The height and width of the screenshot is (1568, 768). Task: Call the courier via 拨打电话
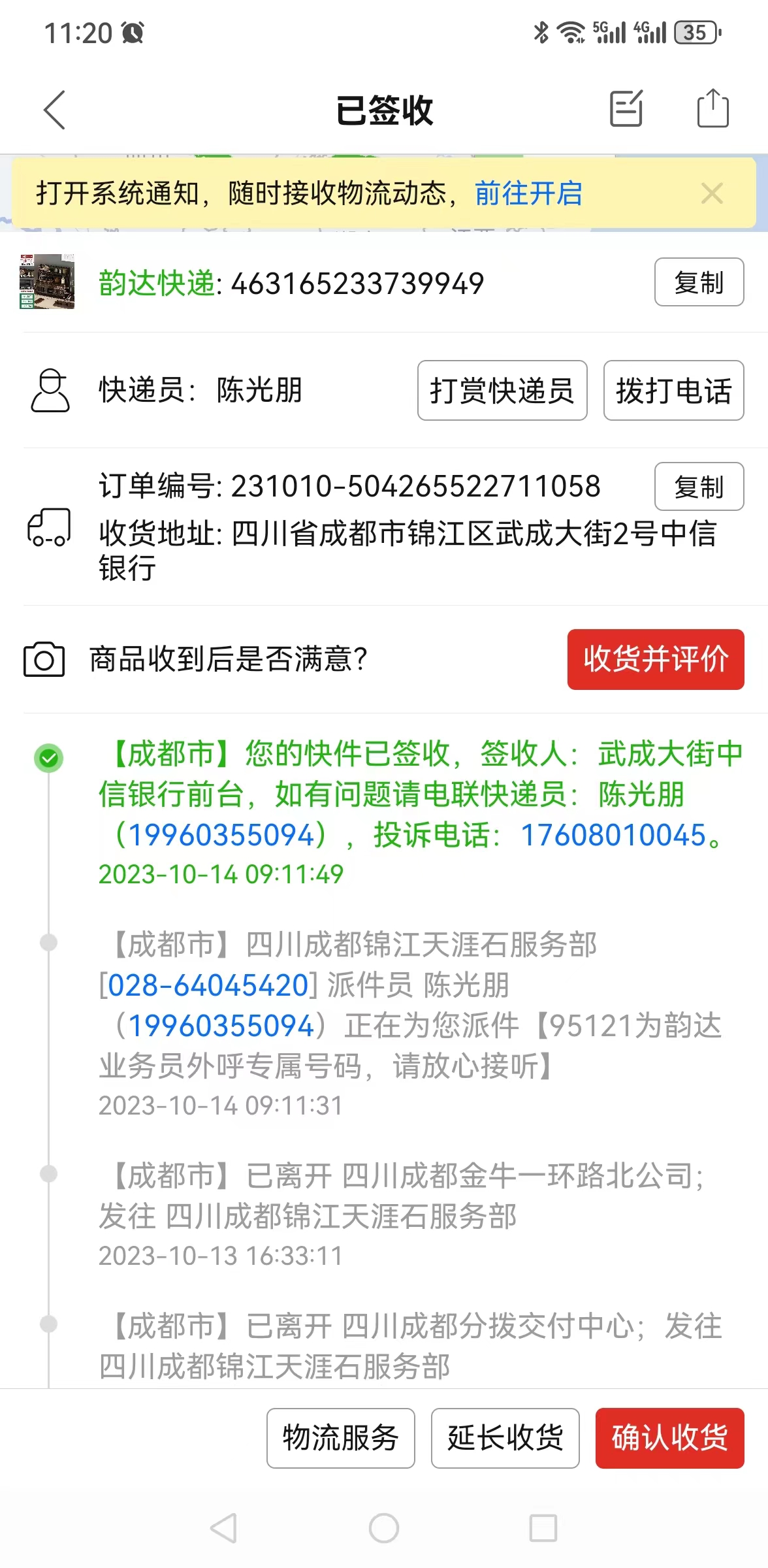coord(673,391)
